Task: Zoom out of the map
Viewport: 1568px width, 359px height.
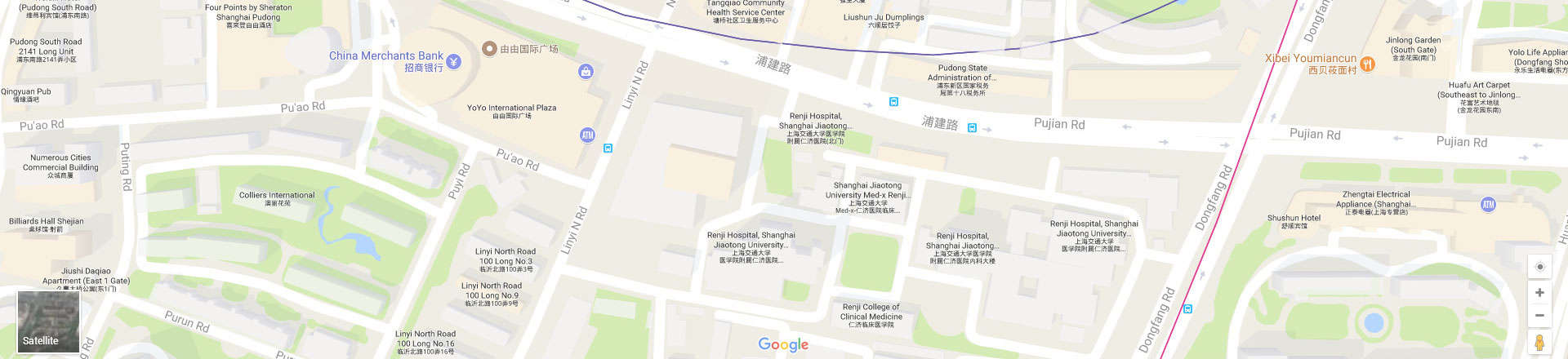Action: tap(1539, 316)
